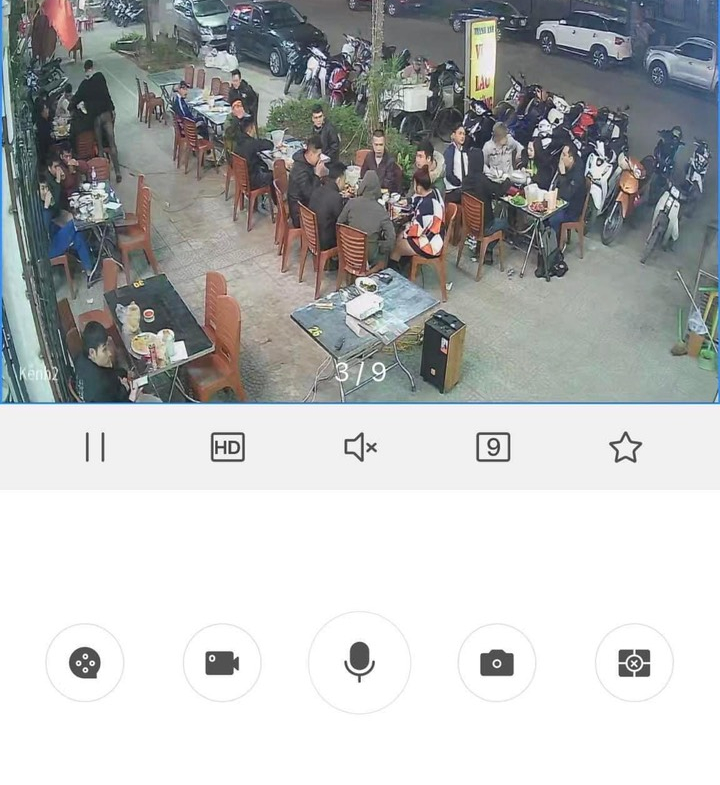
Task: Take a snapshot of the feed
Action: tap(497, 662)
